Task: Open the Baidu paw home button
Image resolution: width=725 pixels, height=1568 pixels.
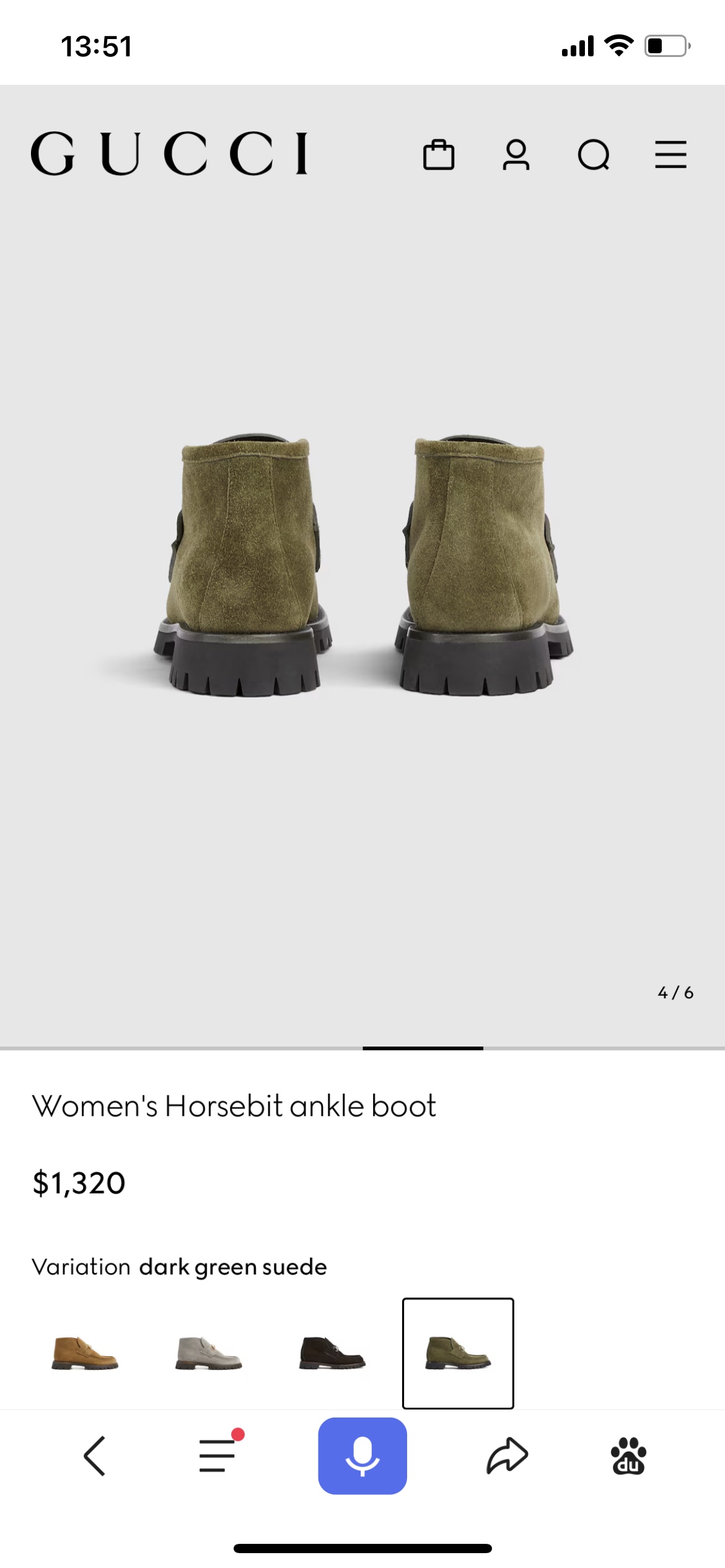Action: 628,1456
